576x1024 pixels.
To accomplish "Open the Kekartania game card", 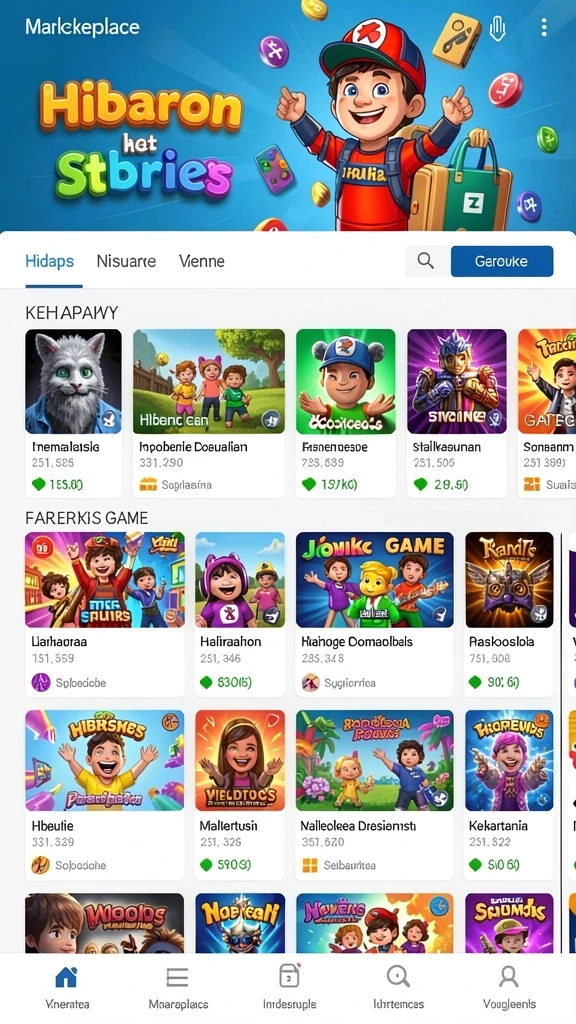I will click(509, 795).
